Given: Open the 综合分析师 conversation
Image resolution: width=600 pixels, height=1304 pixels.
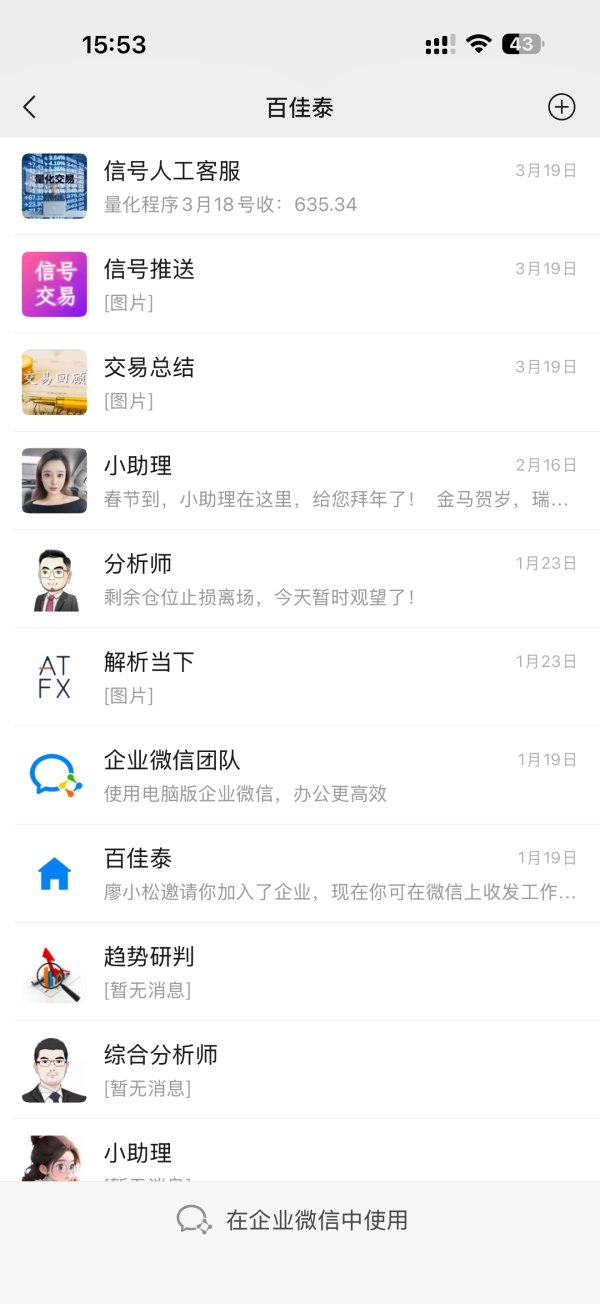Looking at the screenshot, I should 300,1069.
